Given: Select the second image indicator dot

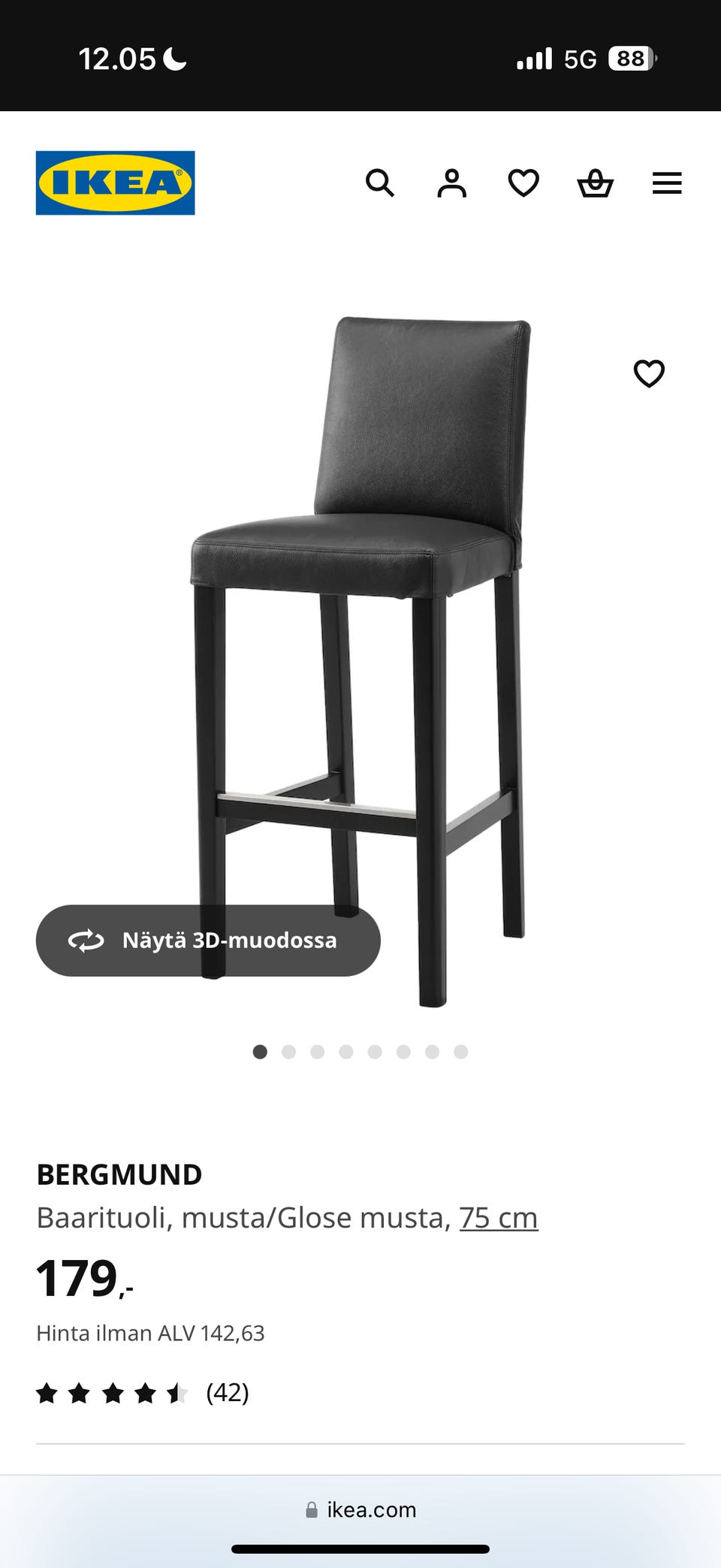Looking at the screenshot, I should pos(288,1052).
